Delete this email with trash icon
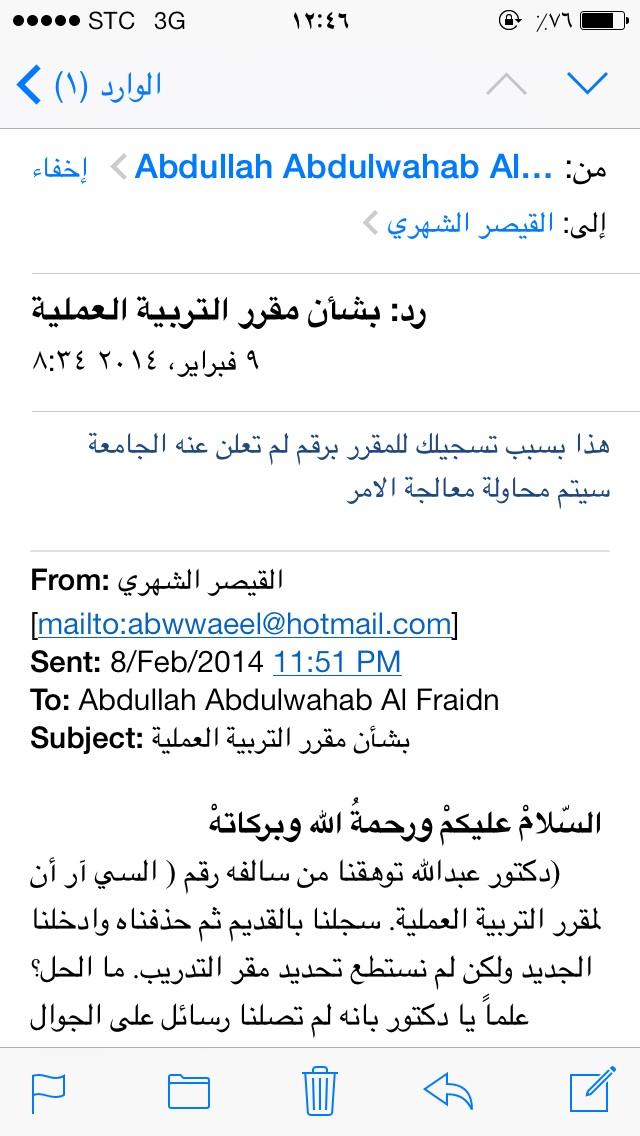 click(320, 1090)
